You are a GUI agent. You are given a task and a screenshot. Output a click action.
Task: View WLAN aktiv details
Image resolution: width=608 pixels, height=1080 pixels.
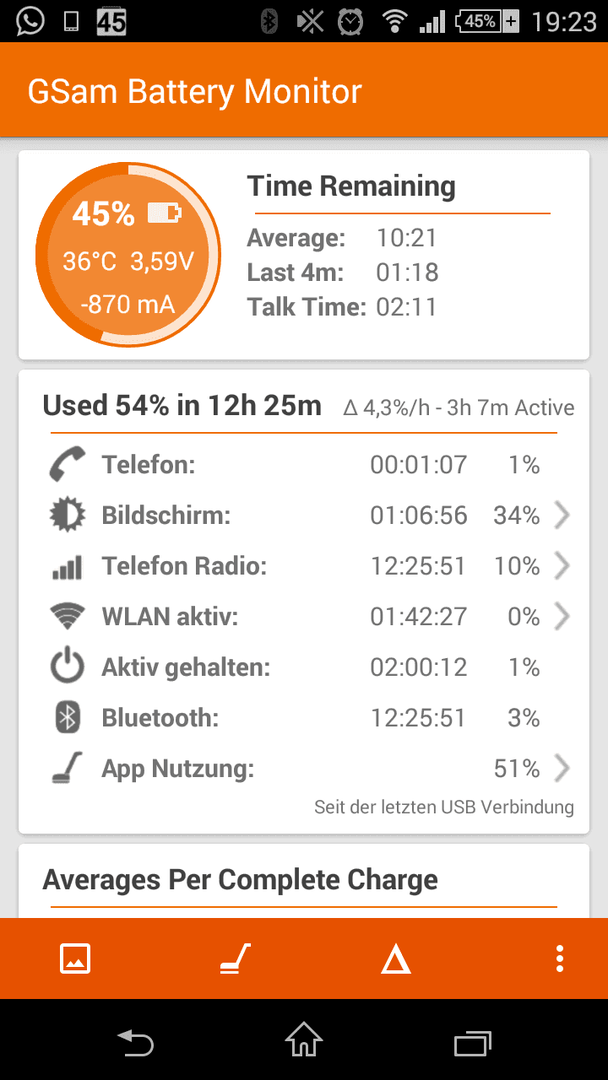304,616
